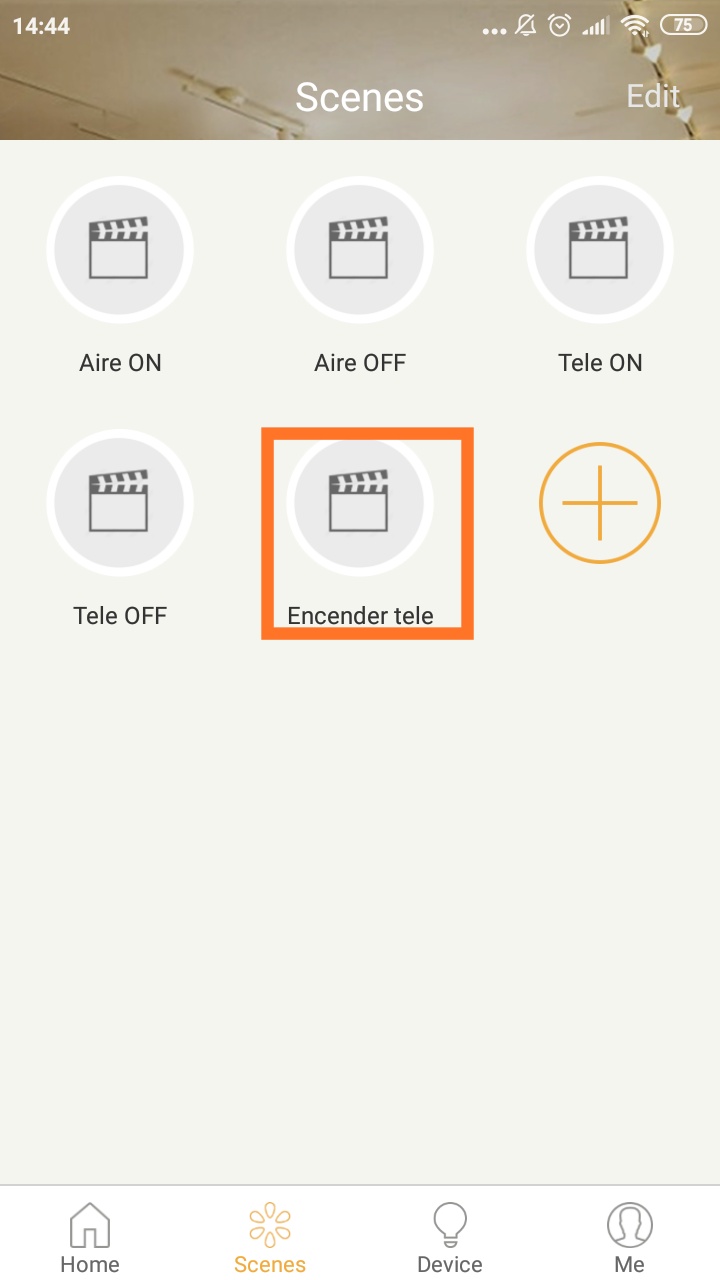
Task: Tap Edit to modify scenes
Action: [x=653, y=96]
